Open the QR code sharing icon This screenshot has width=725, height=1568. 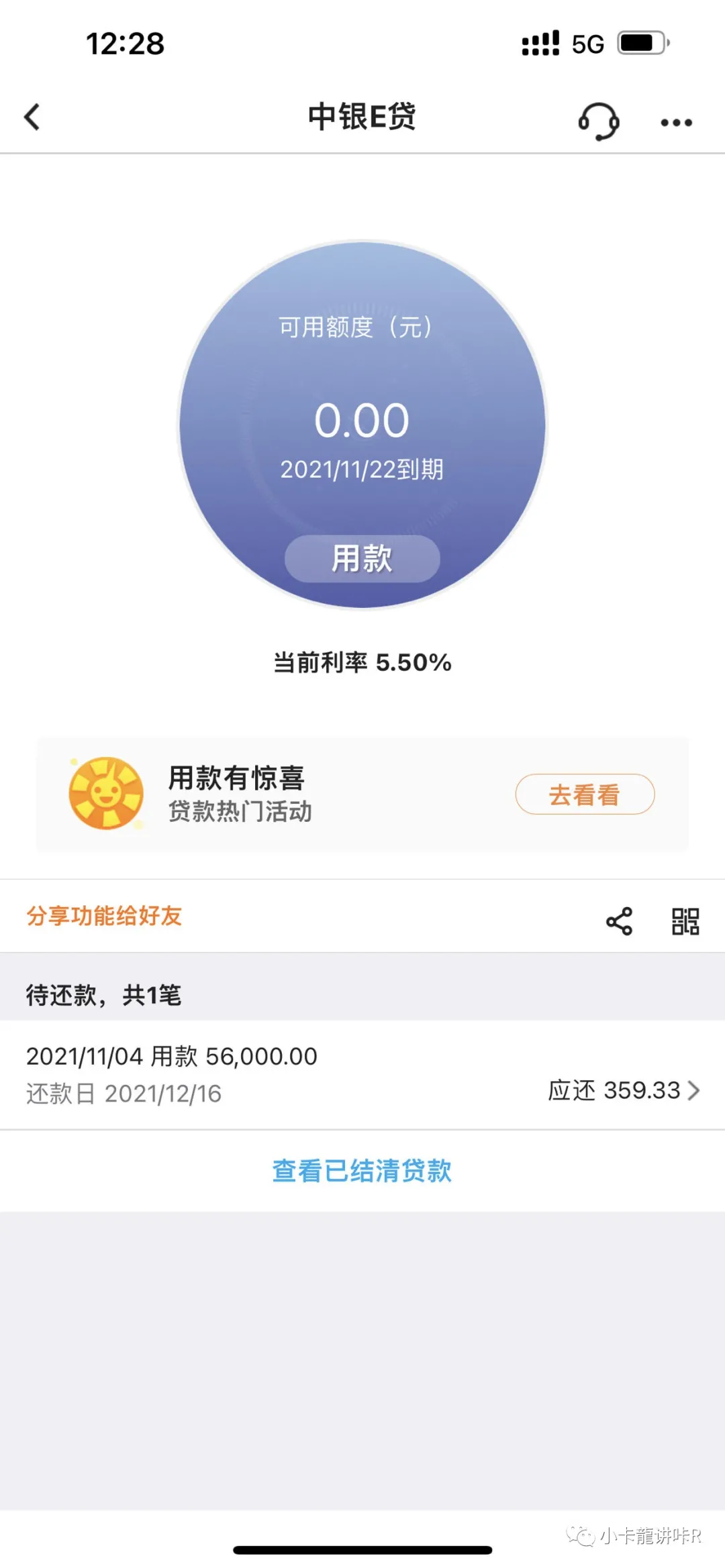click(685, 922)
